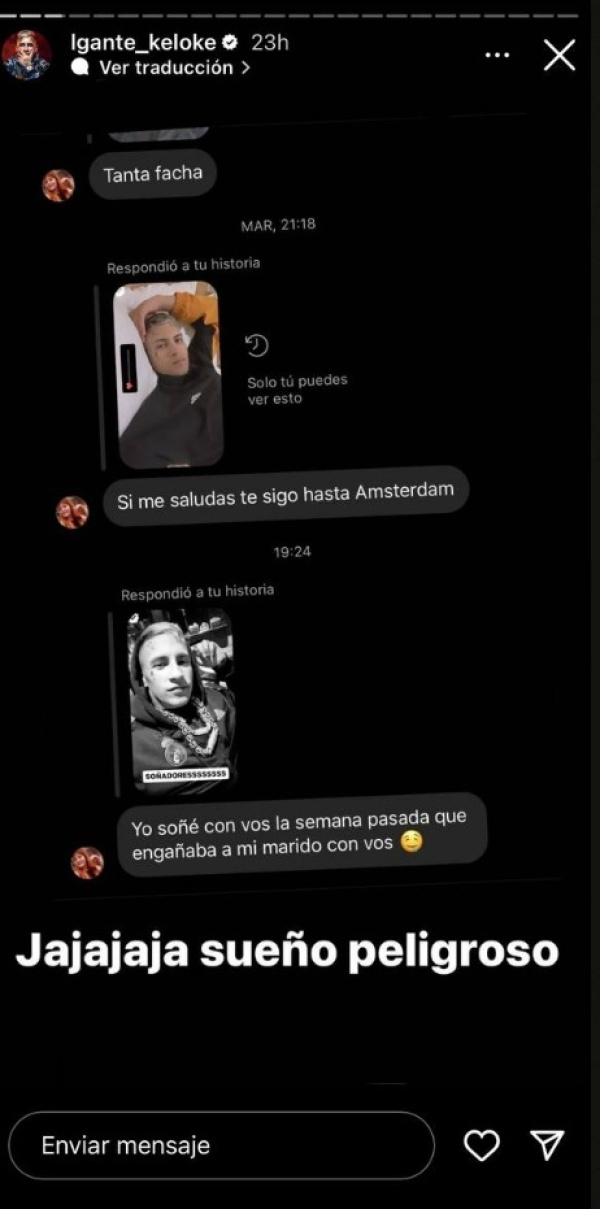Tap the Enviar mensaje reply field
The height and width of the screenshot is (1209, 600).
tap(221, 1145)
